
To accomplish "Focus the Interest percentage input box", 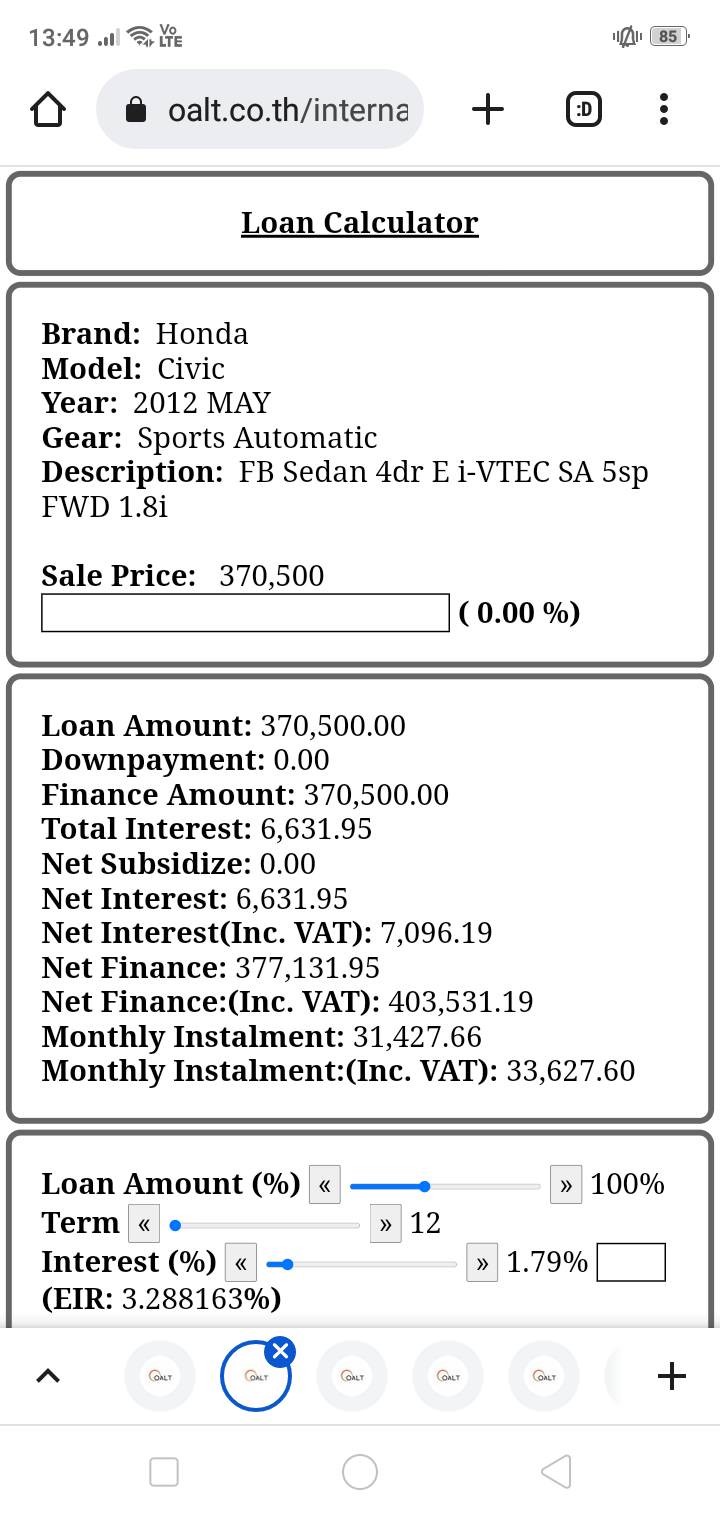I will click(631, 1262).
